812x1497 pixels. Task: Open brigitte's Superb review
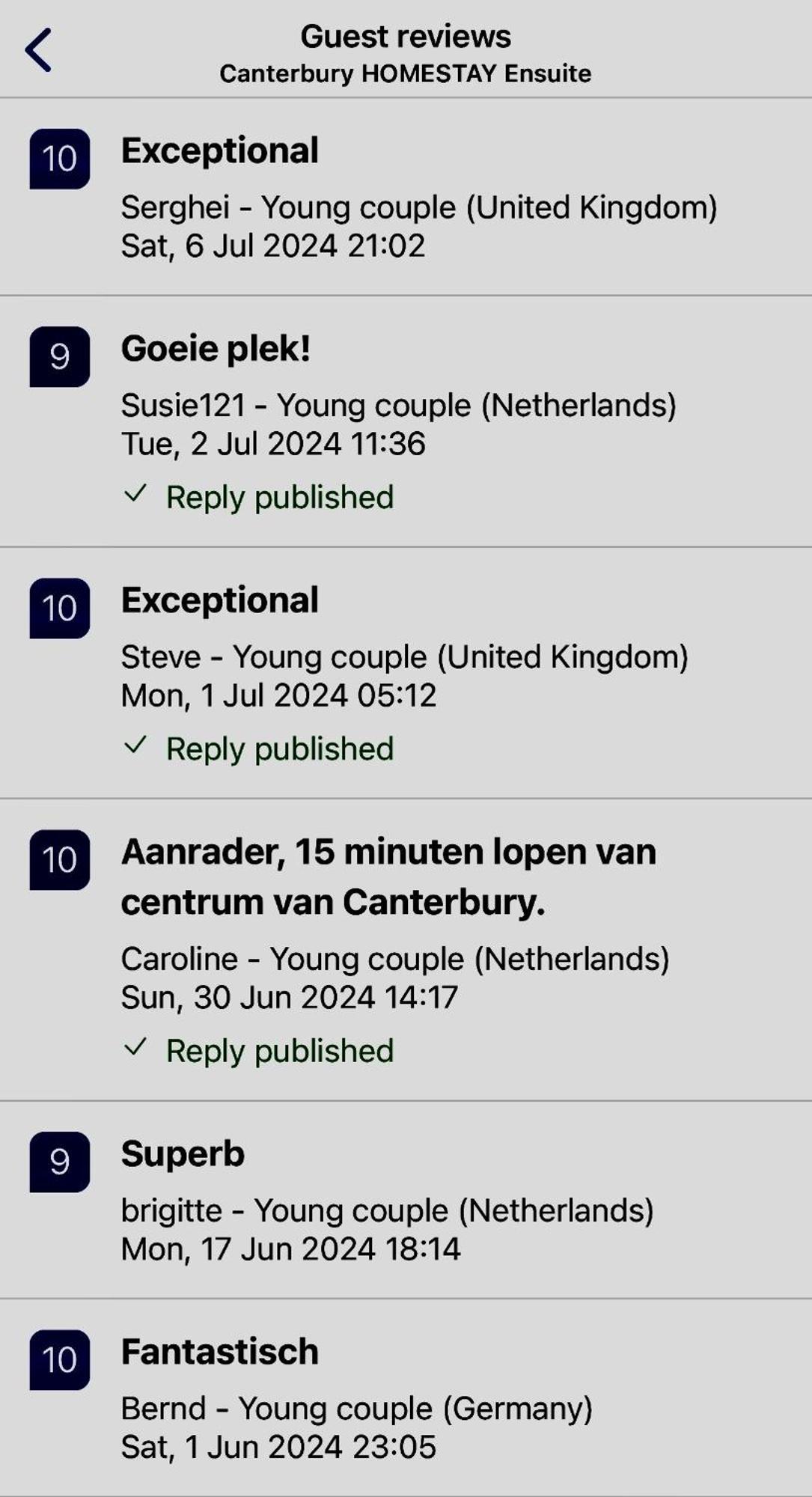point(404,1200)
